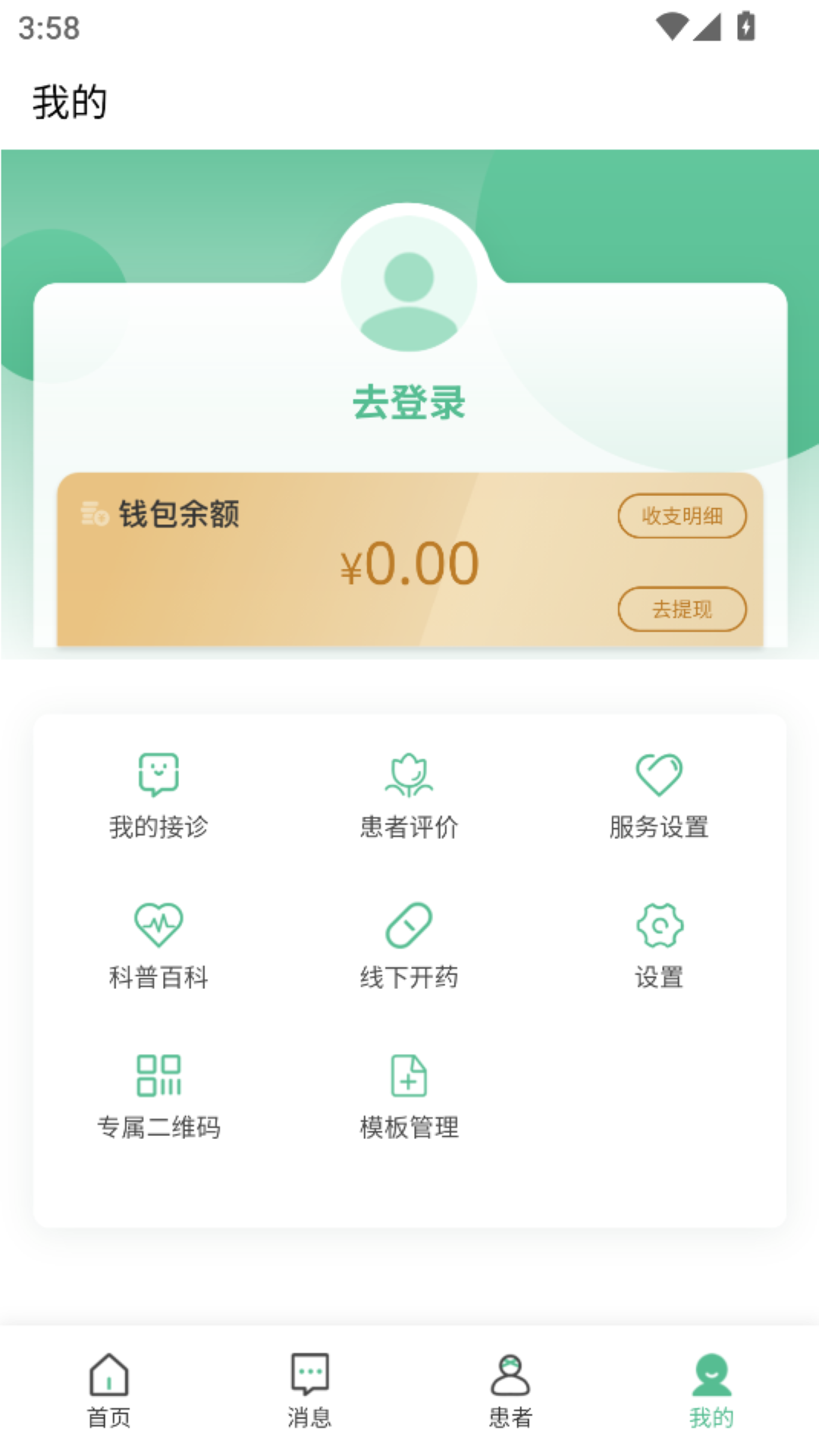The image size is (819, 1456).
Task: Show the 专属二维码 exclusive QR code
Action: coord(158,1097)
